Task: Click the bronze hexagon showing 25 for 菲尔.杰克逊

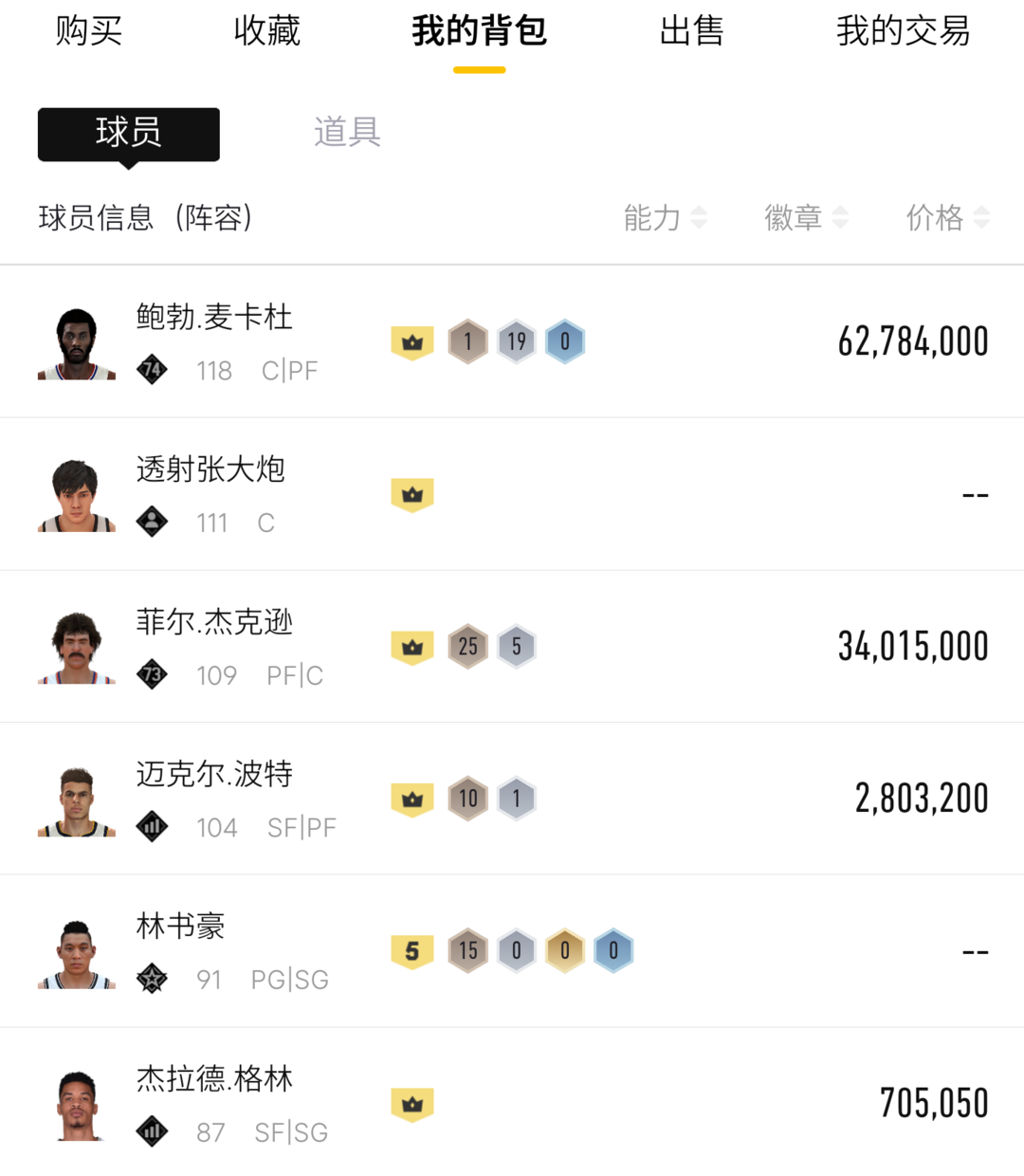Action: (467, 646)
